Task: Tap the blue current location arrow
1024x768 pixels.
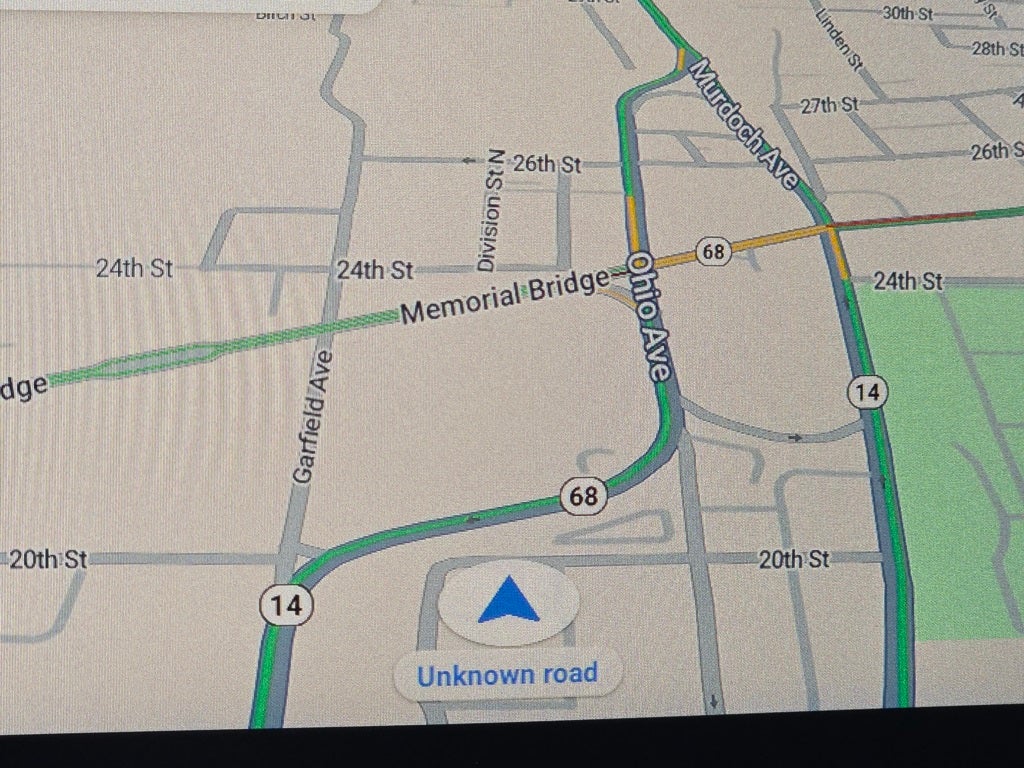Action: click(508, 602)
